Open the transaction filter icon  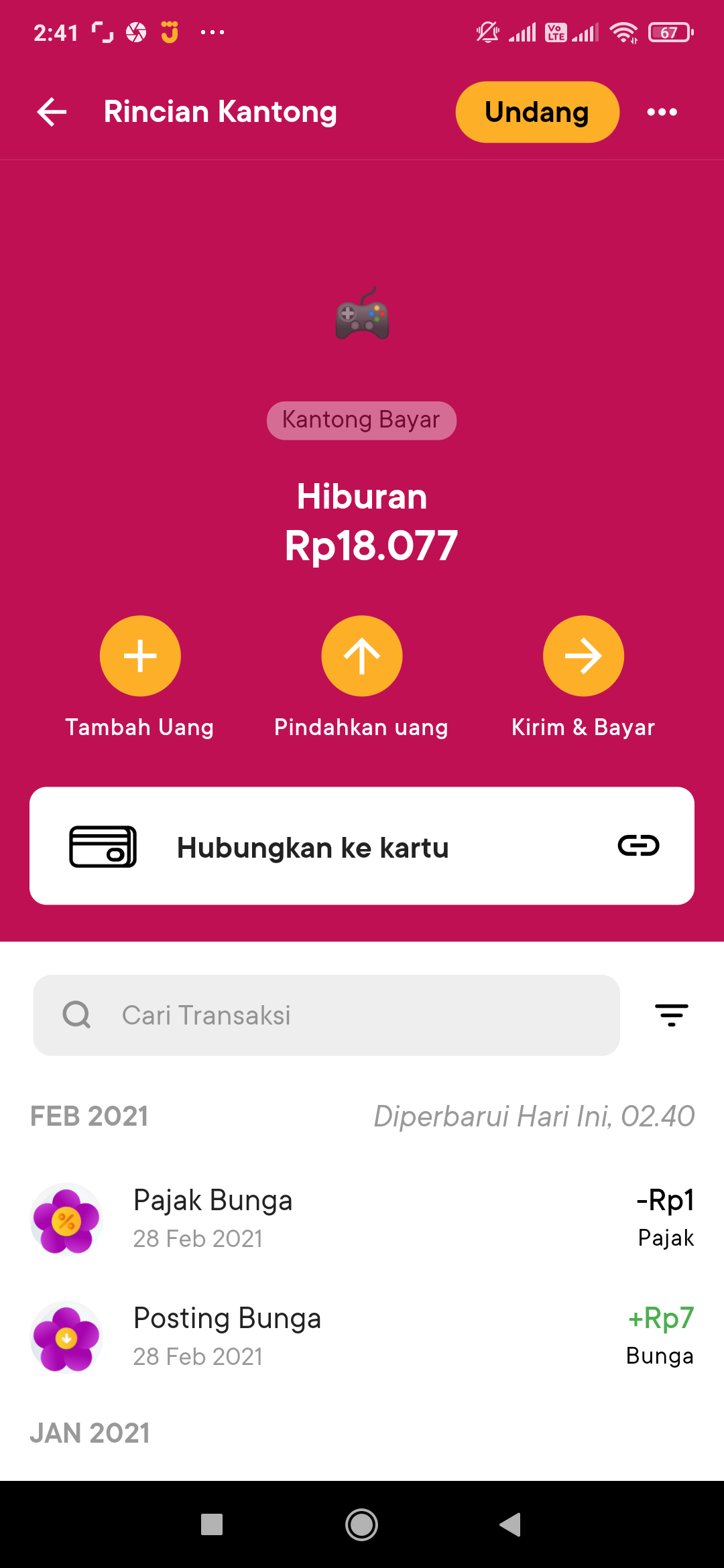pyautogui.click(x=671, y=1015)
